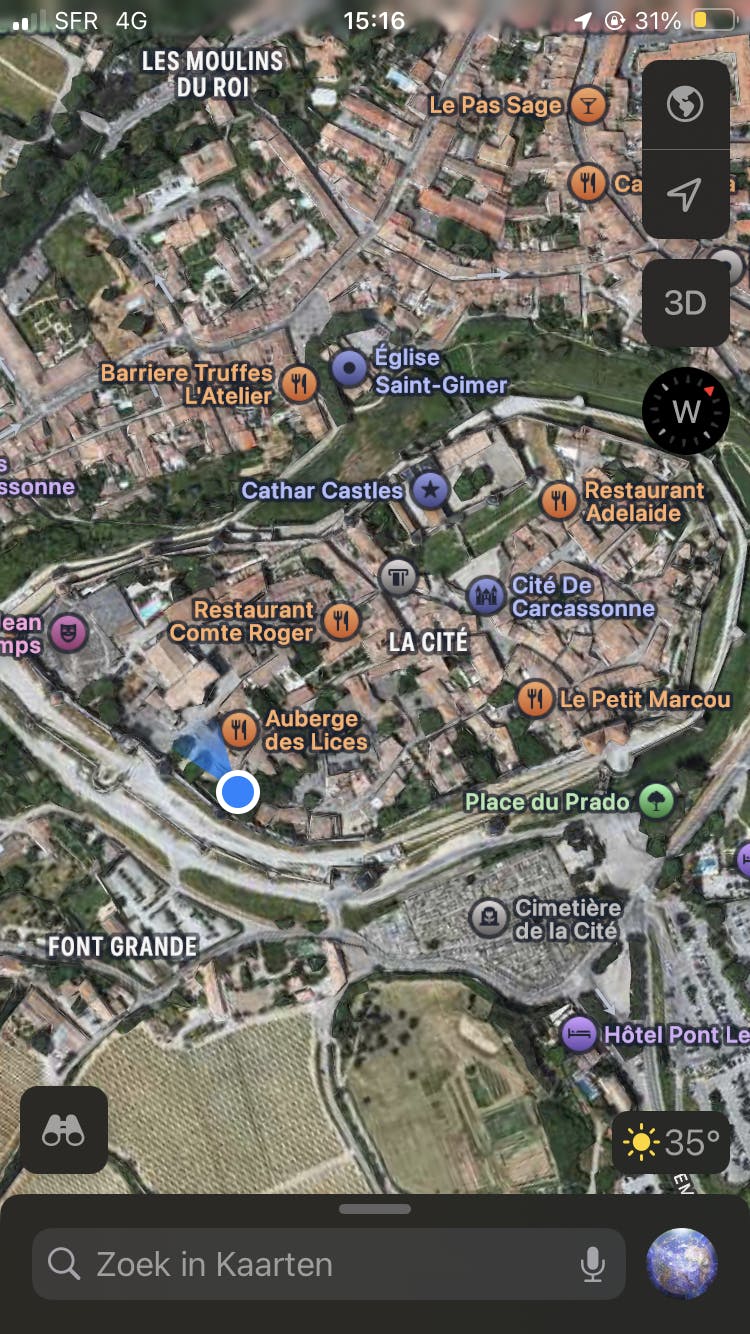This screenshot has height=1334, width=750.
Task: Select the Cité De Carcassonne landmark
Action: (x=486, y=596)
